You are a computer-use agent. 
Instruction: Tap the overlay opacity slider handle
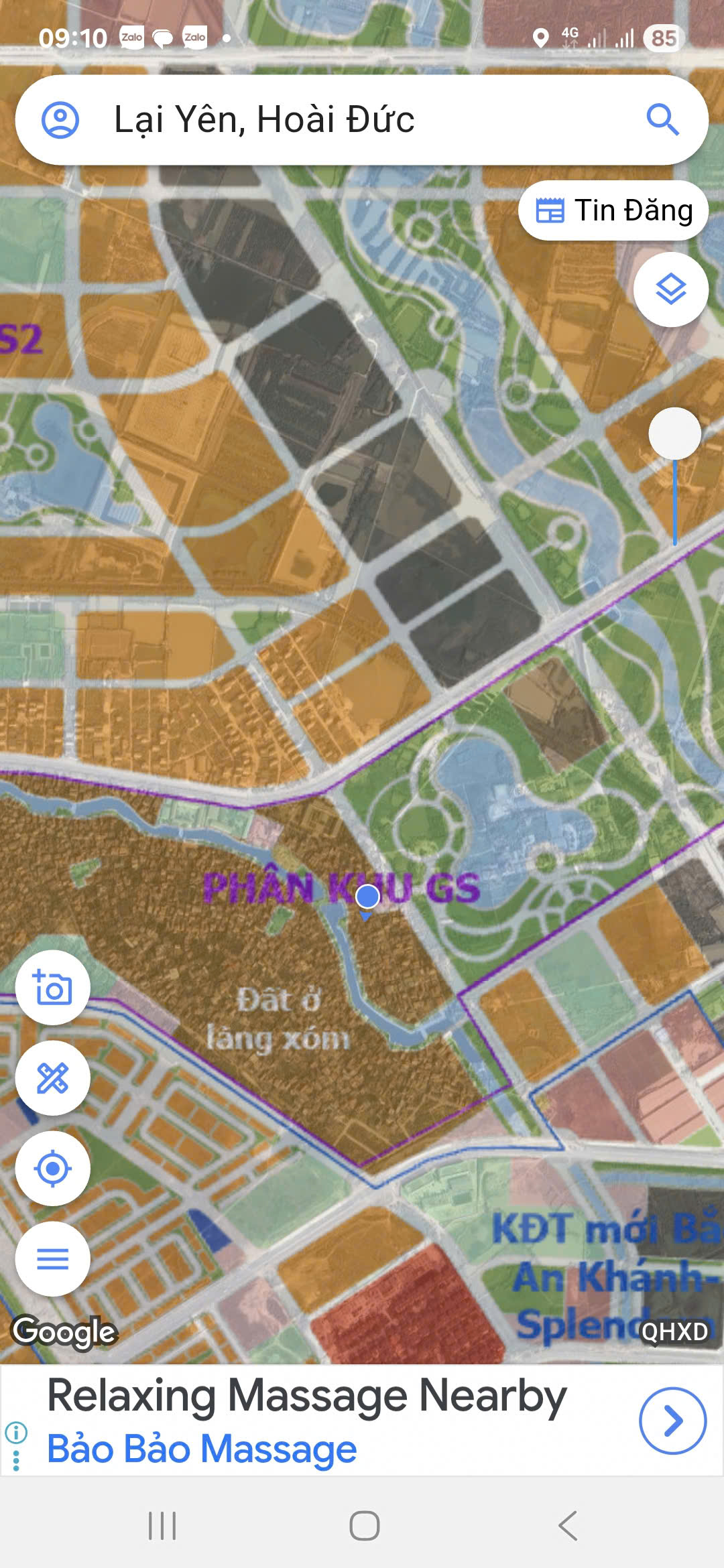coord(675,434)
